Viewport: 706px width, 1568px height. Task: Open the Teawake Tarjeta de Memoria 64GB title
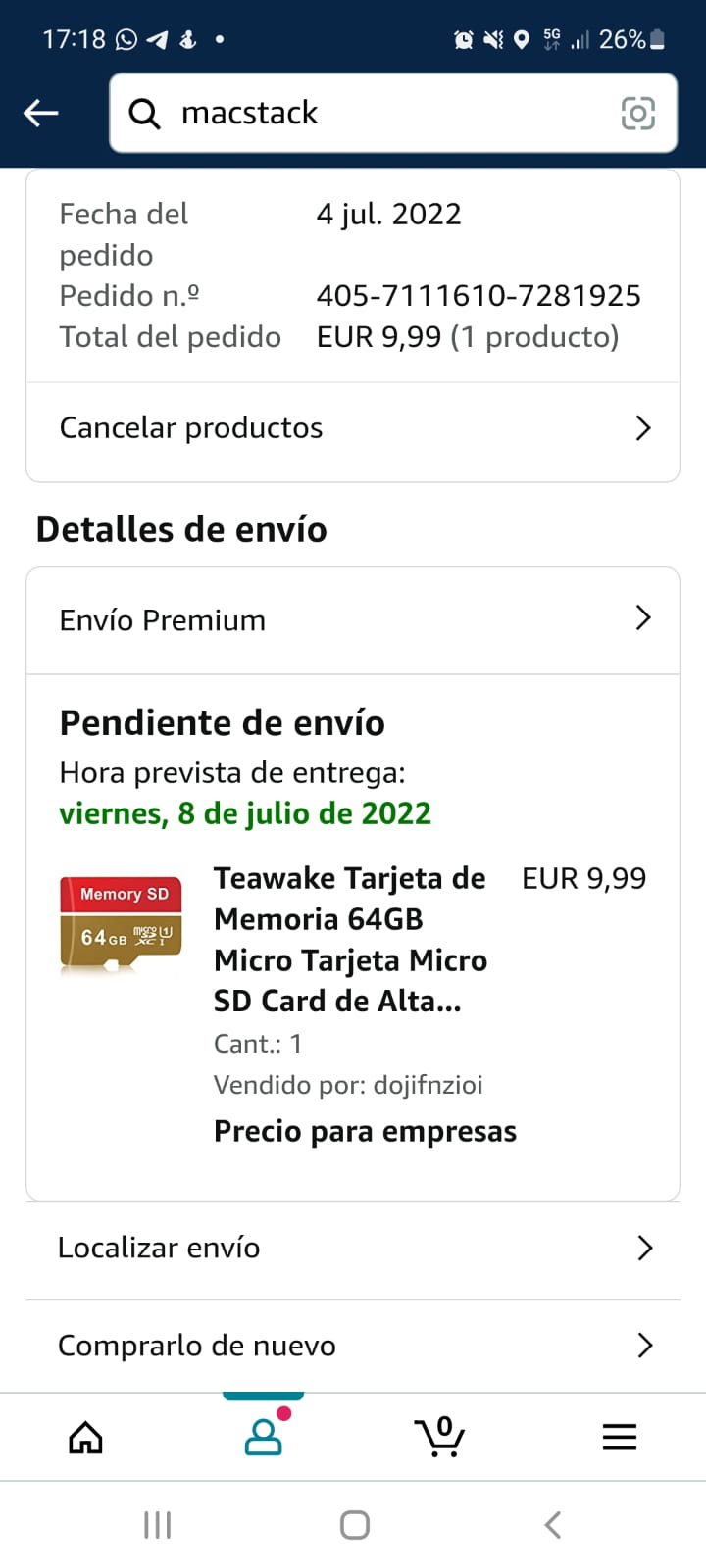pyautogui.click(x=350, y=940)
